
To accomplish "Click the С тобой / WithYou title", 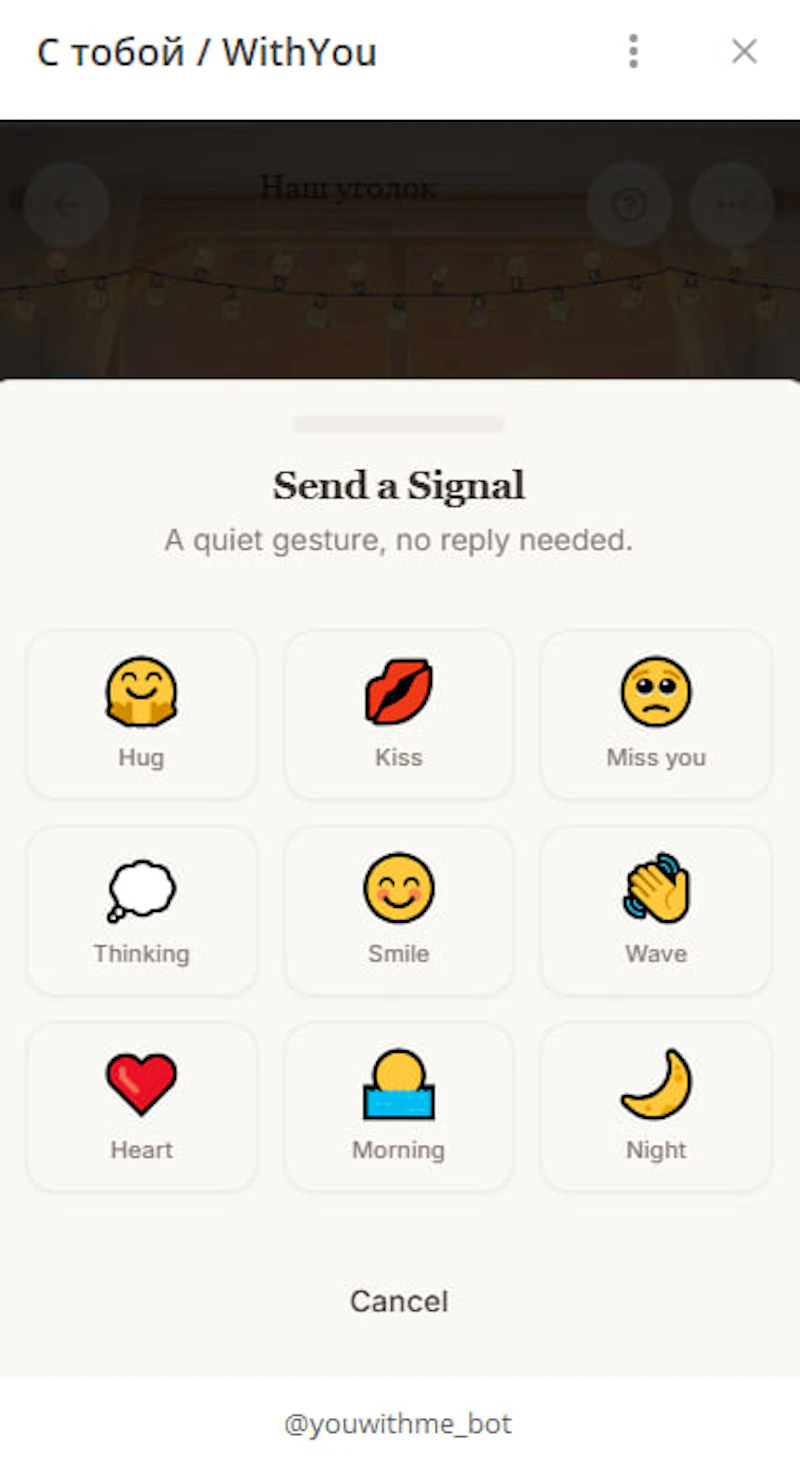I will pos(206,51).
